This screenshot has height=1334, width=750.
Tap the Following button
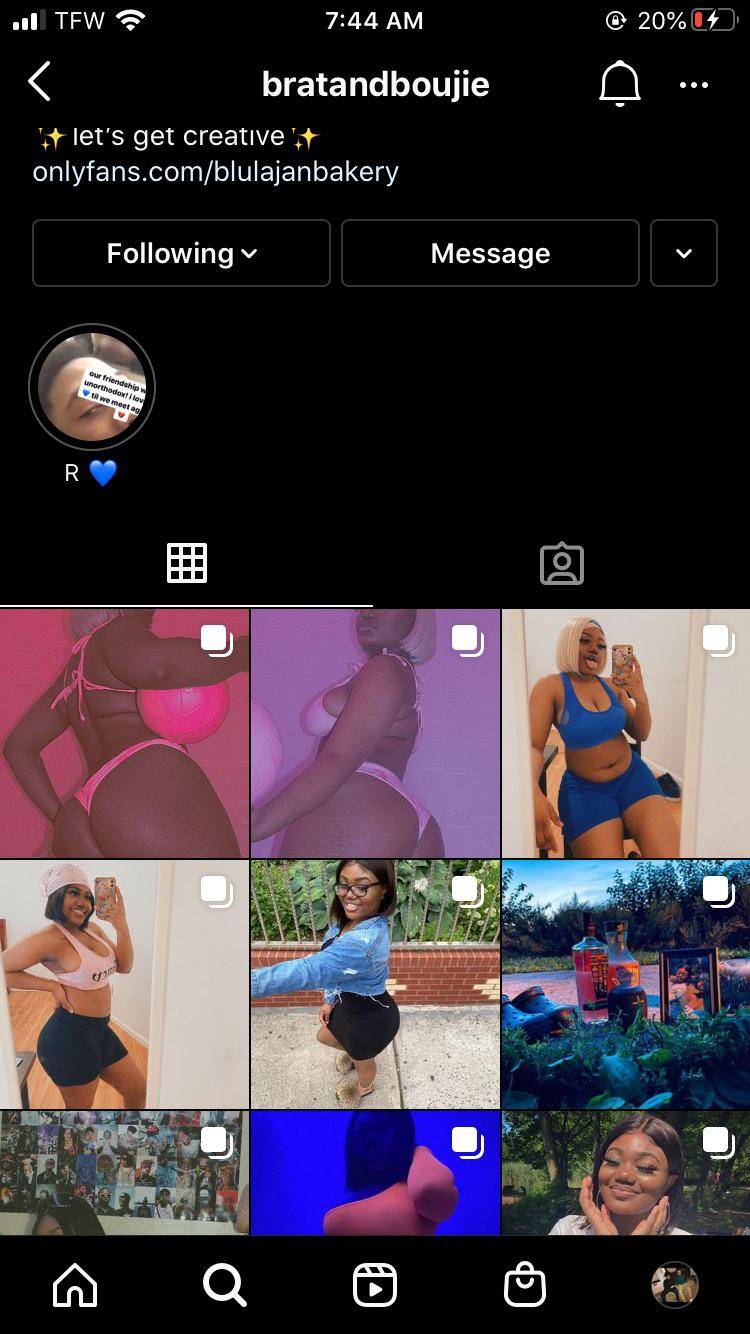pos(181,254)
